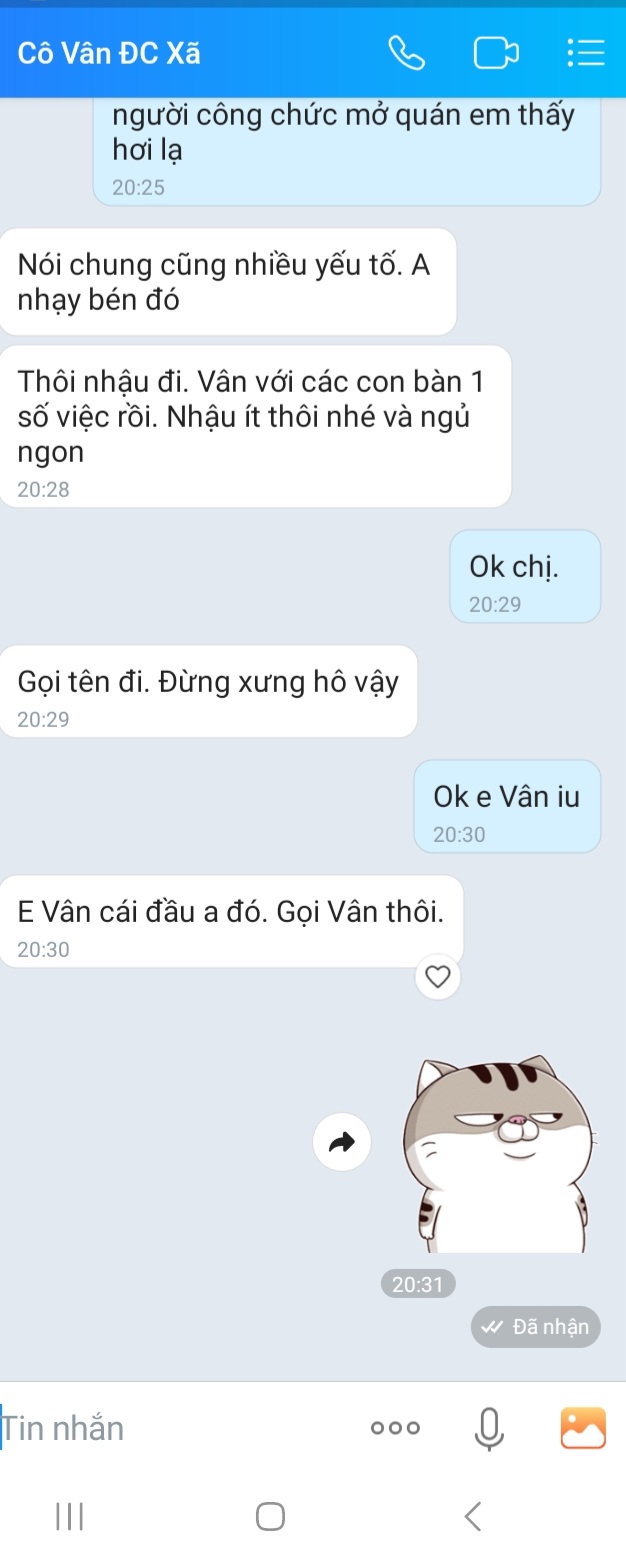Start a voice call with Cô Vân
Image resolution: width=626 pixels, height=1563 pixels.
click(x=406, y=53)
